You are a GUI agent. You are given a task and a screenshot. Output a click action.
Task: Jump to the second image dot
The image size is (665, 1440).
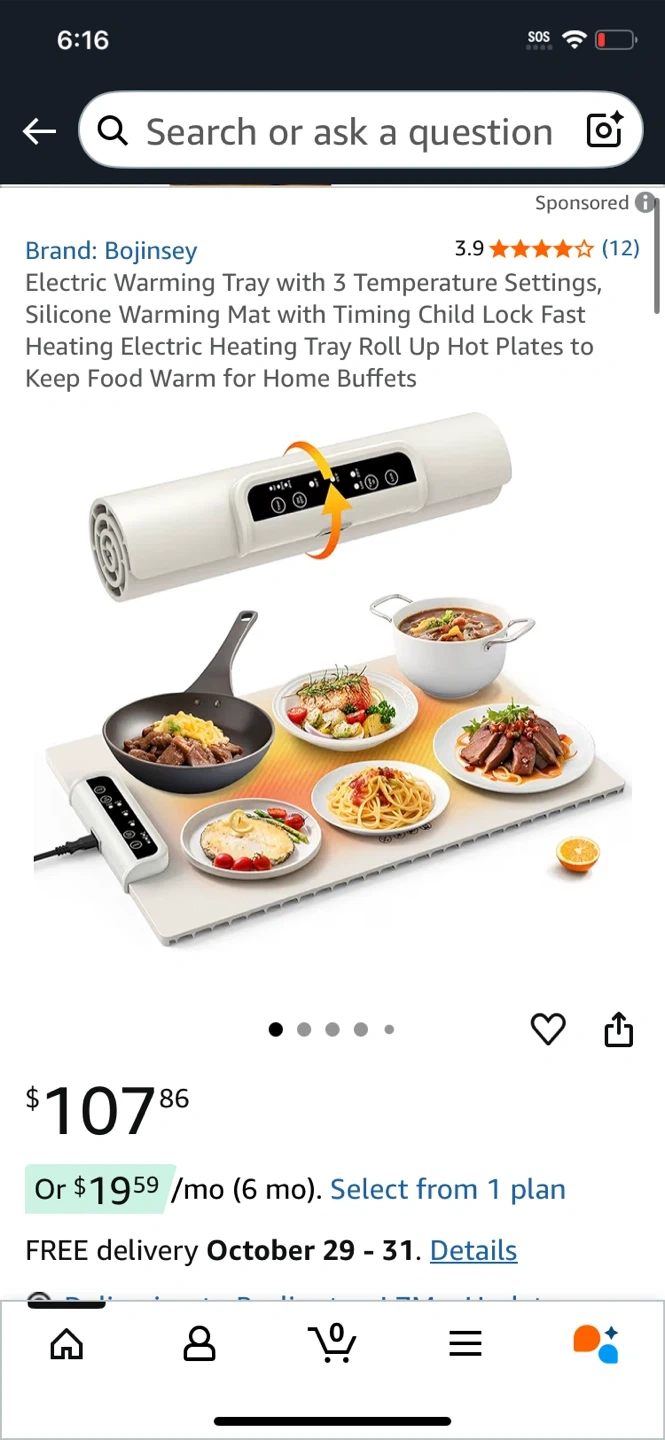(304, 1029)
